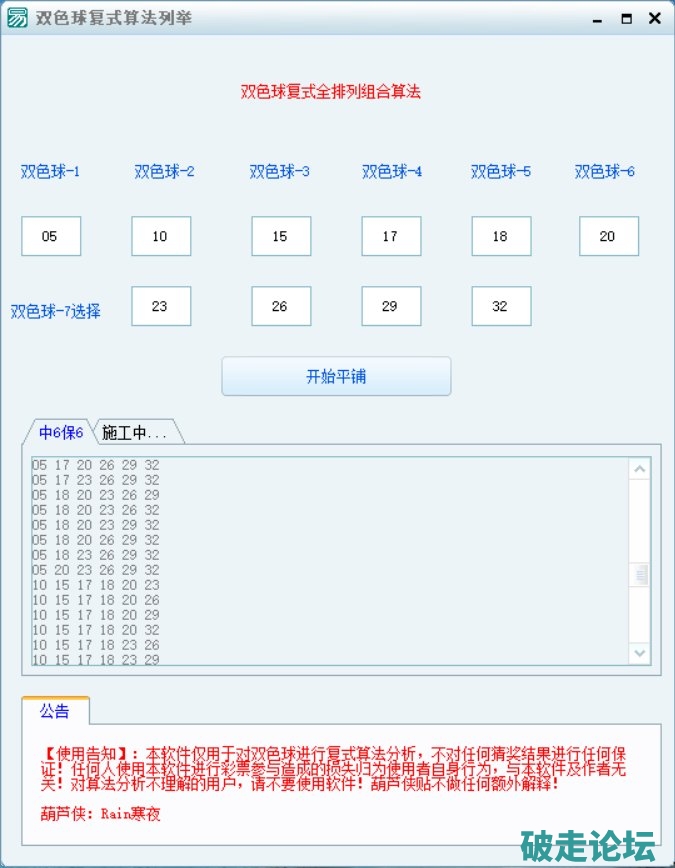Tap the results list scroll-down arrow
Image resolution: width=675 pixels, height=868 pixels.
[x=640, y=652]
